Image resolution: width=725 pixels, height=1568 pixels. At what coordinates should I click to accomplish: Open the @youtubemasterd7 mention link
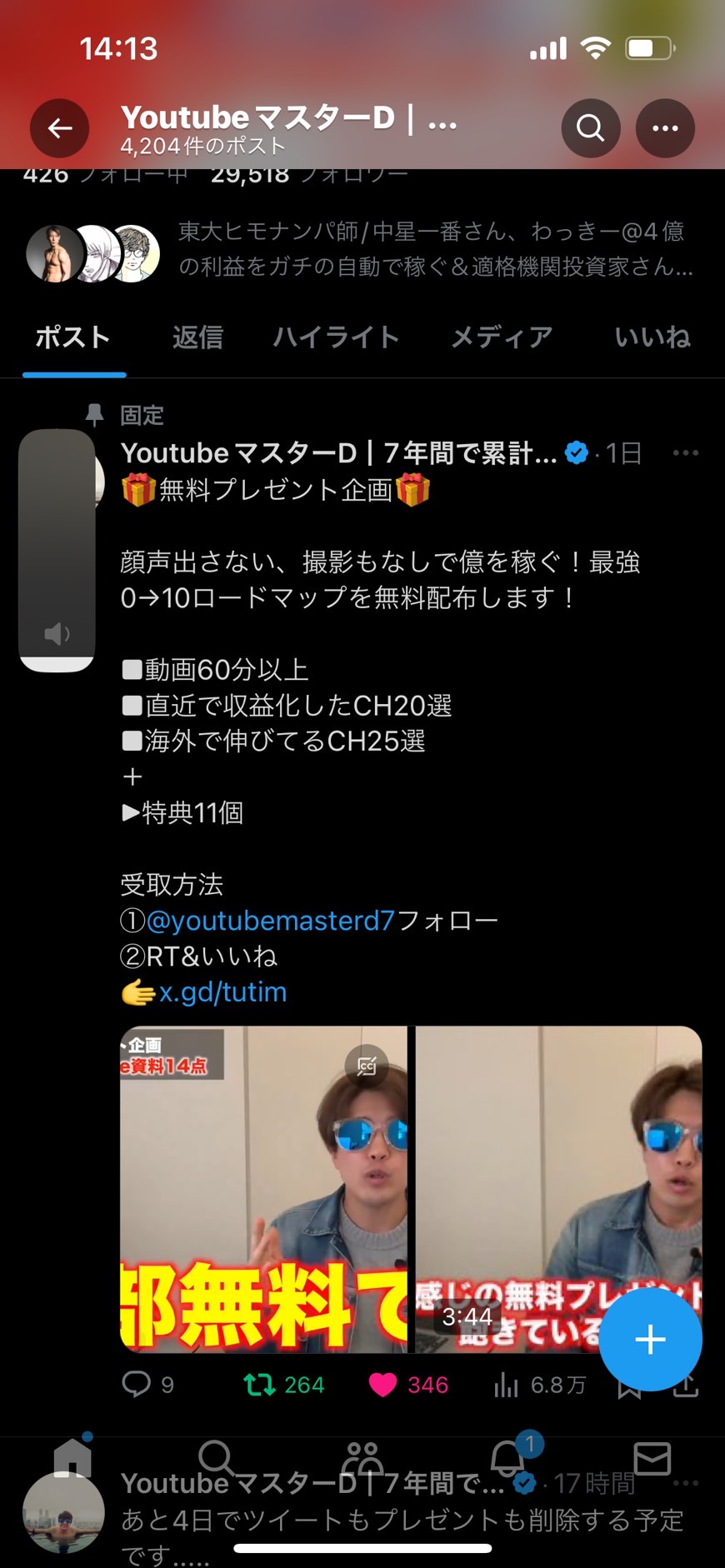coord(270,920)
